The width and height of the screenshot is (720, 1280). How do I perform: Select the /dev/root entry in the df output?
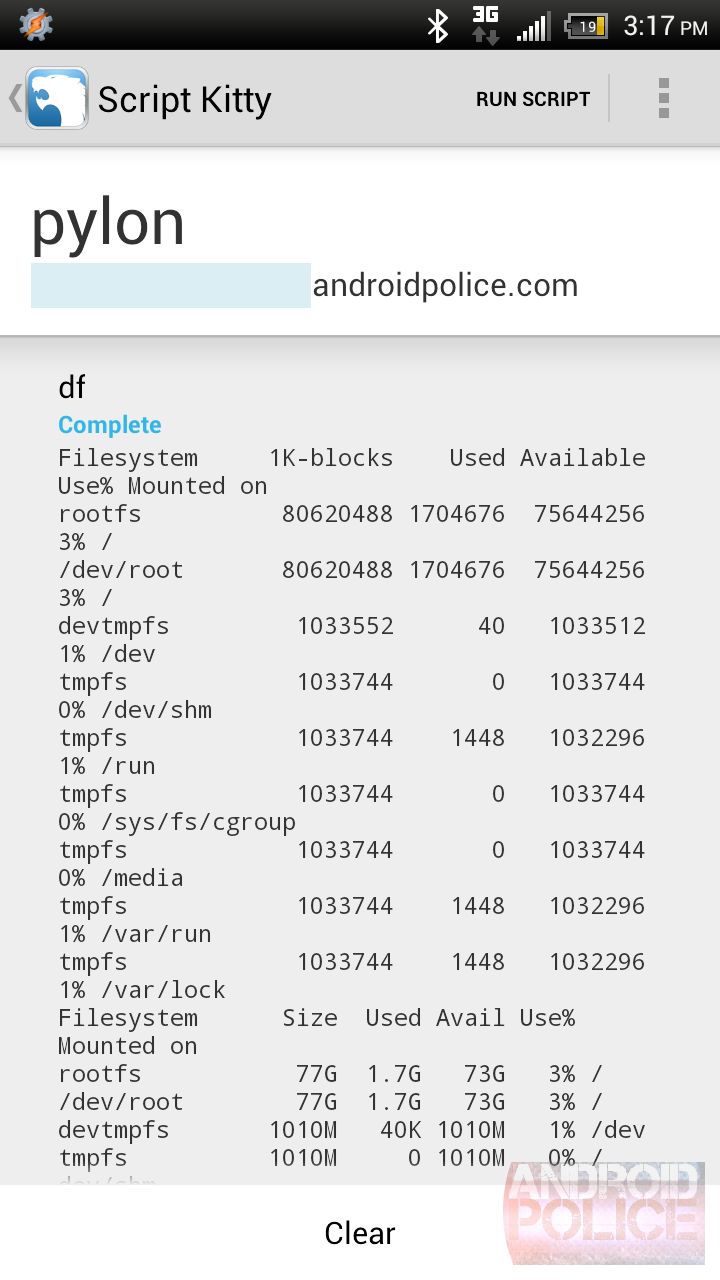350,569
